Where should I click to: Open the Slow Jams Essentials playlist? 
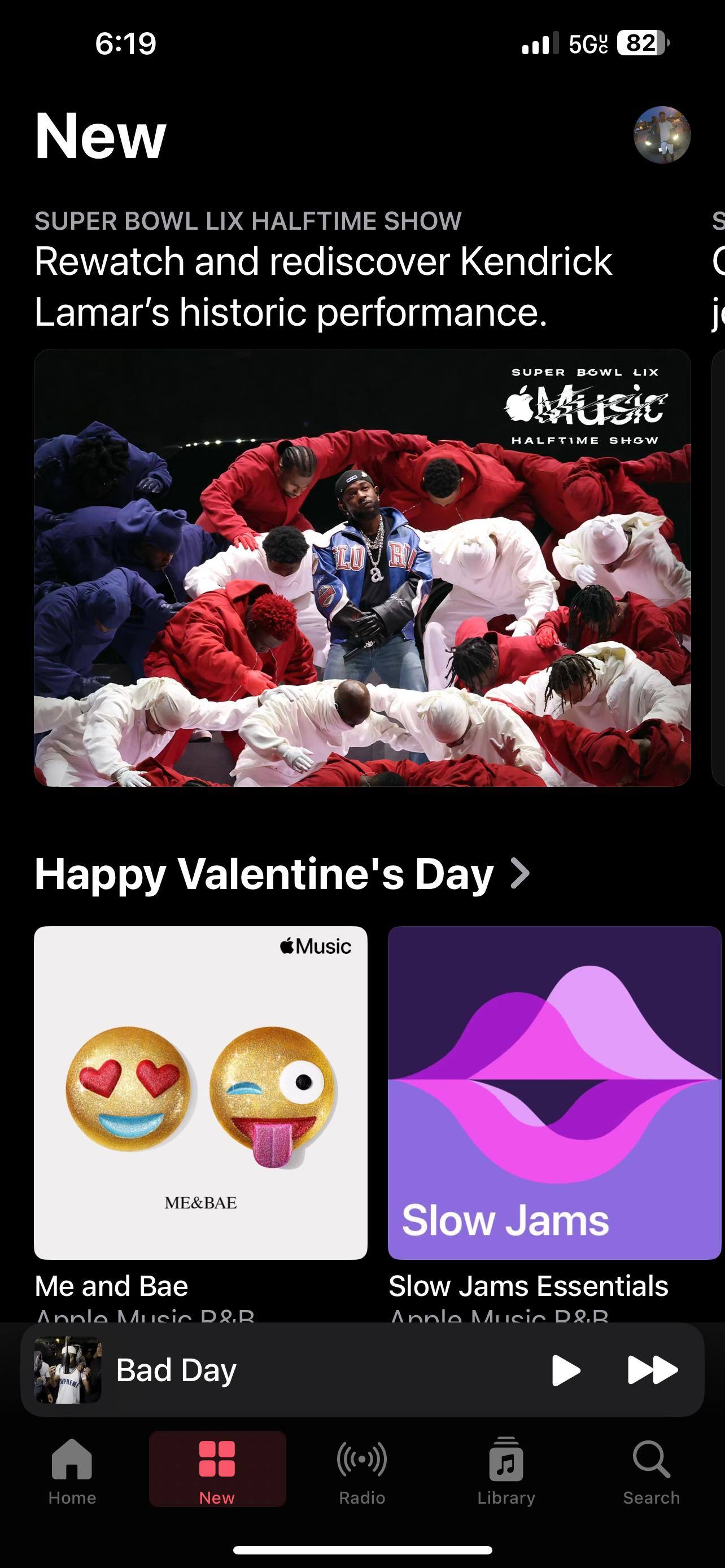pos(554,1093)
